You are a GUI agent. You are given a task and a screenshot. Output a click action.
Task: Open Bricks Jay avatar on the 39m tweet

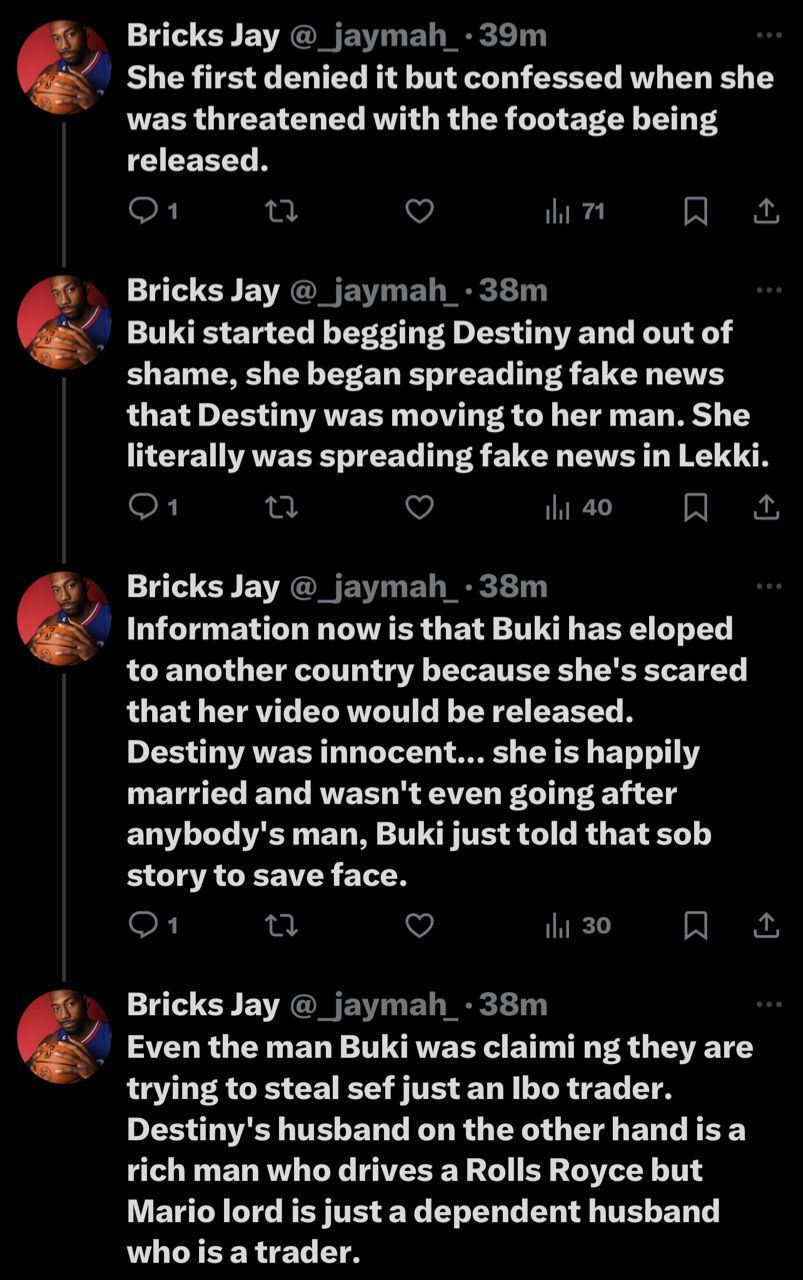pyautogui.click(x=64, y=67)
